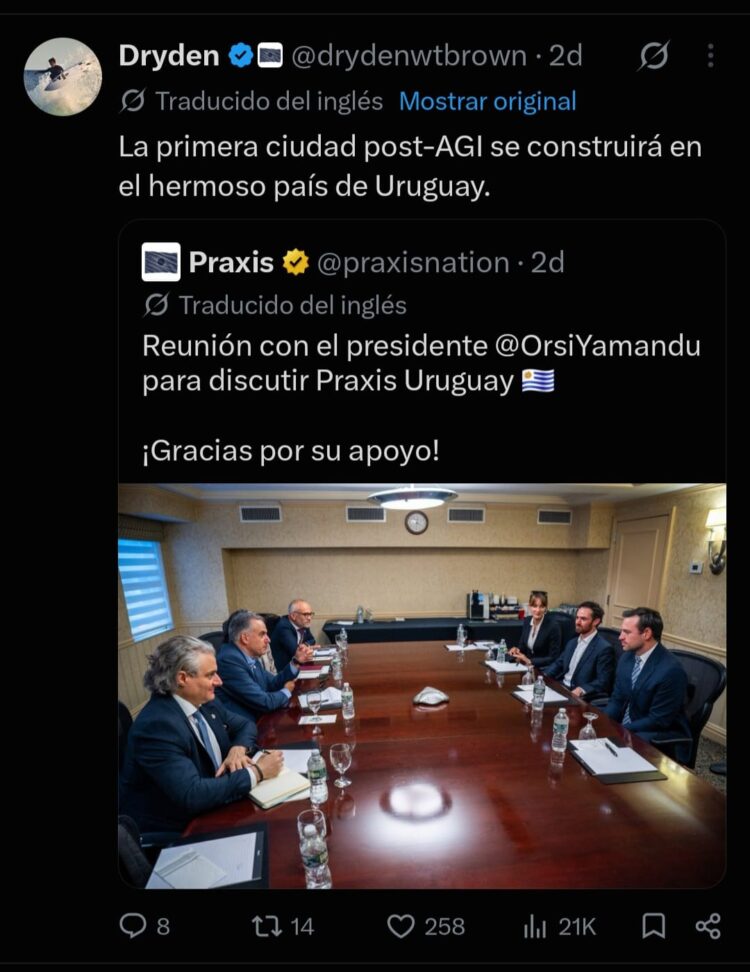The height and width of the screenshot is (972, 750).
Task: Open Dryden's profile picture
Action: (63, 77)
